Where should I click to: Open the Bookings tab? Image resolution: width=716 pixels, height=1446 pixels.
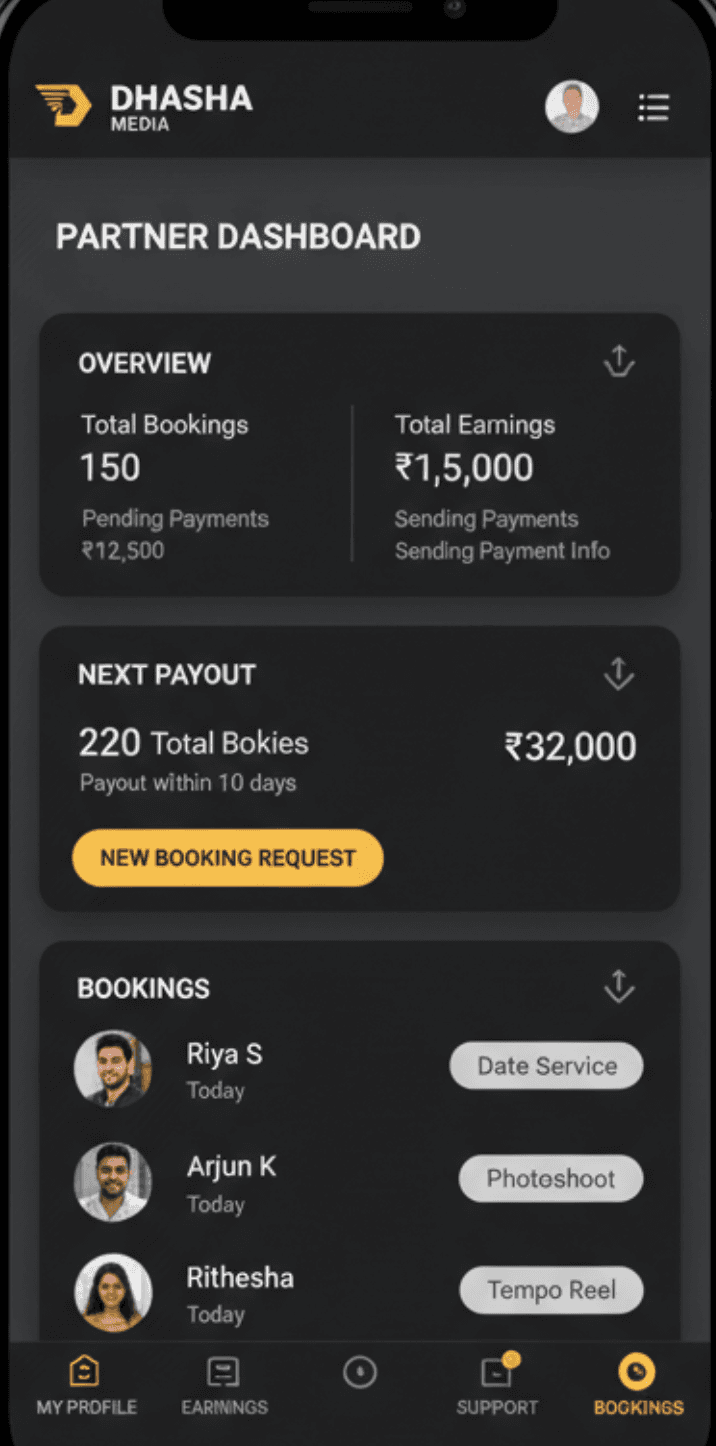[638, 1386]
